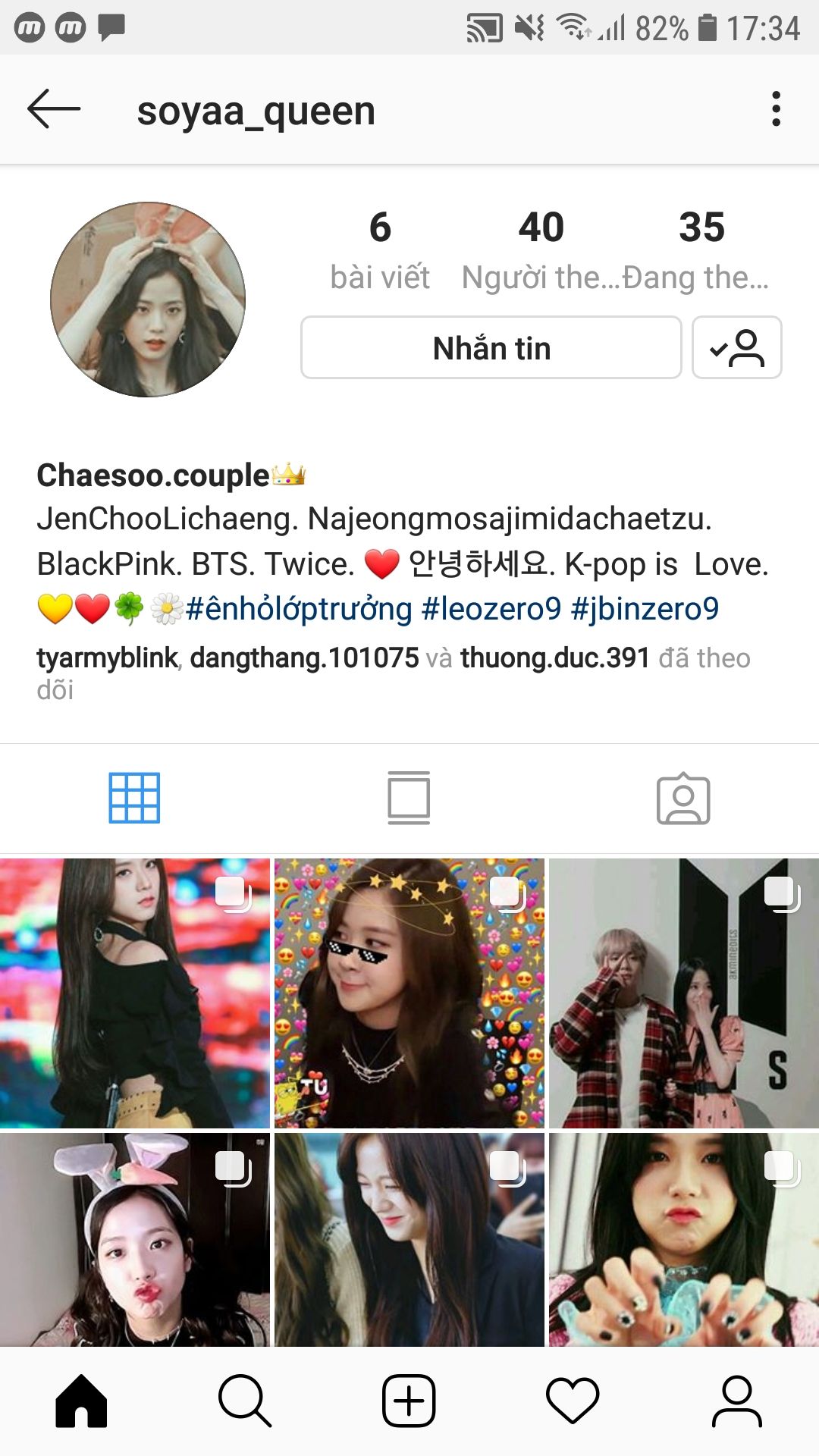Switch to the tagged photos tab
The width and height of the screenshot is (819, 1456).
683,798
